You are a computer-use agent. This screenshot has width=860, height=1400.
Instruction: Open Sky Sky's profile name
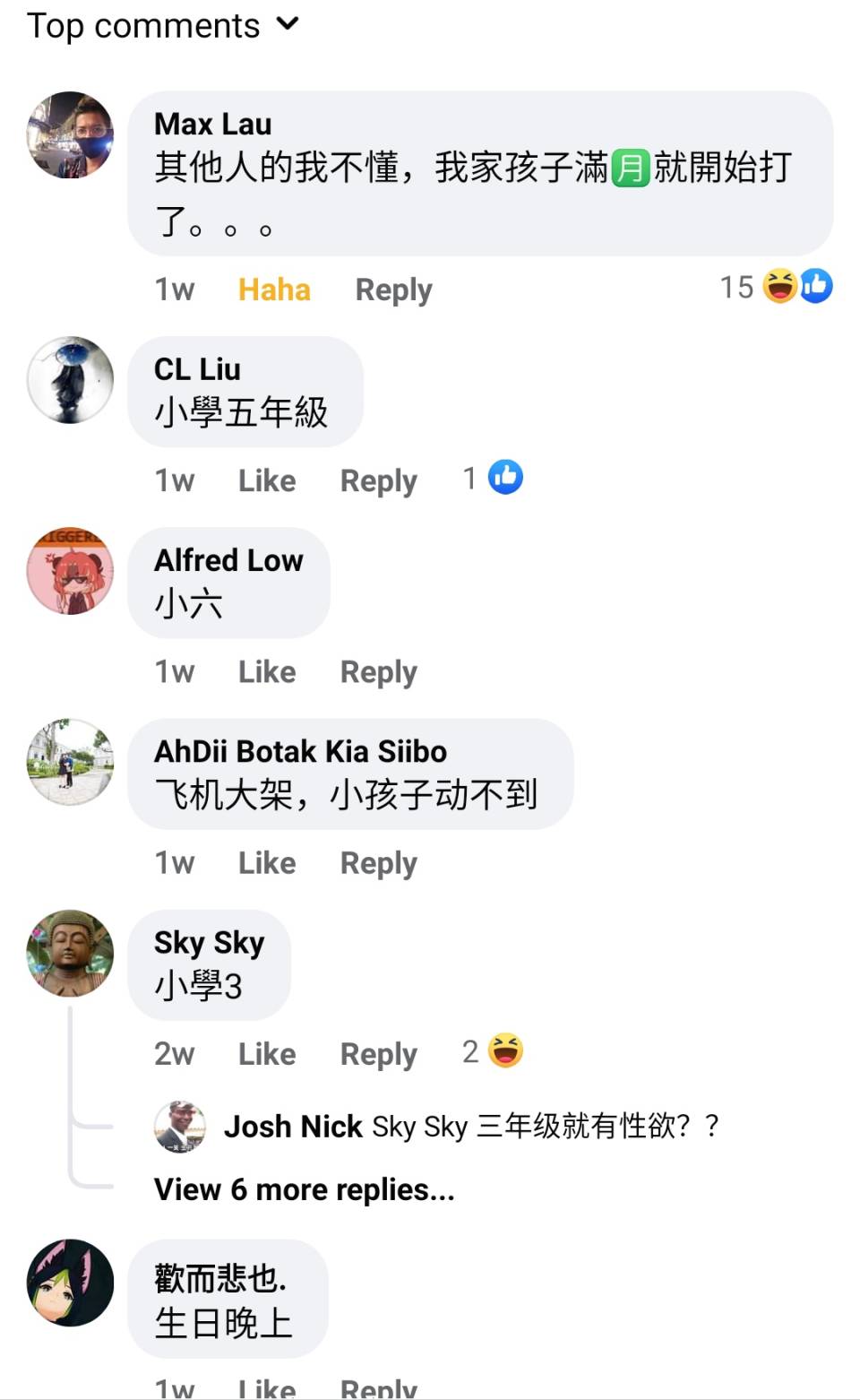coord(209,942)
